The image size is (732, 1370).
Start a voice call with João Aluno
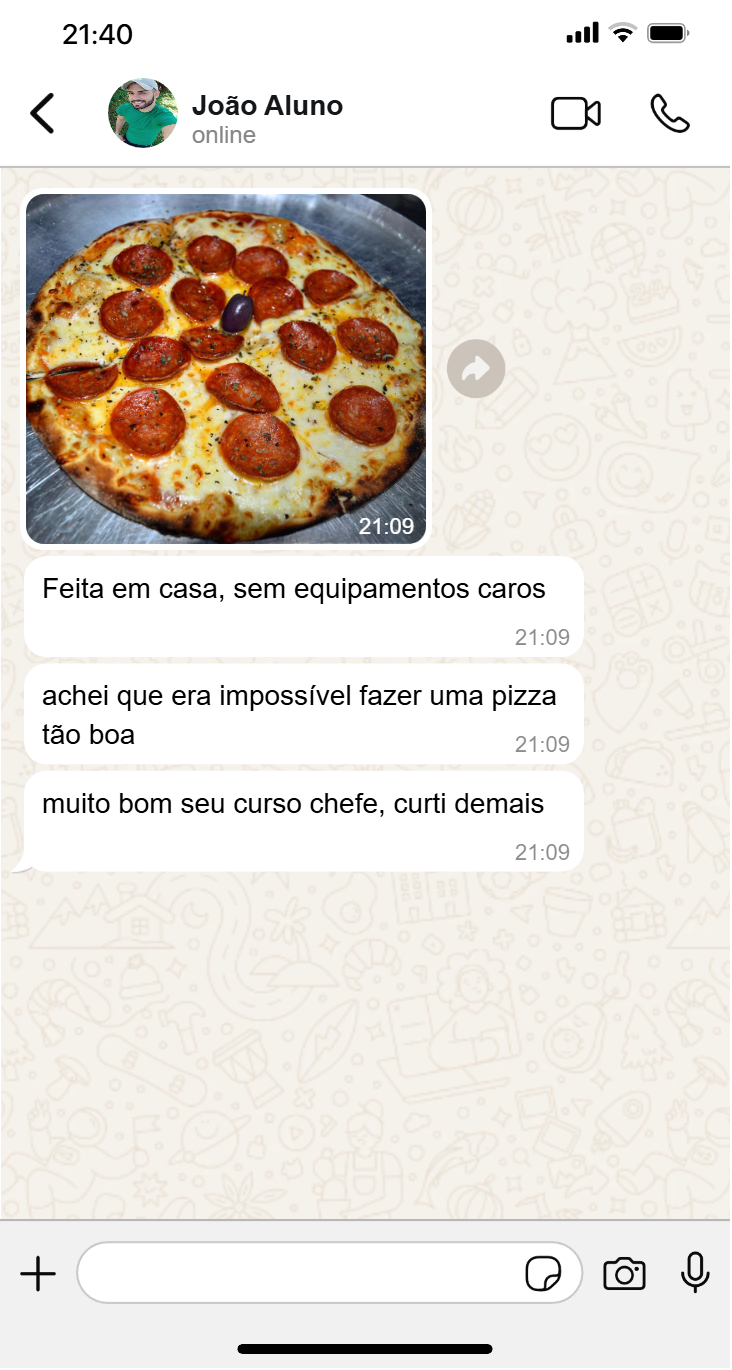click(670, 114)
